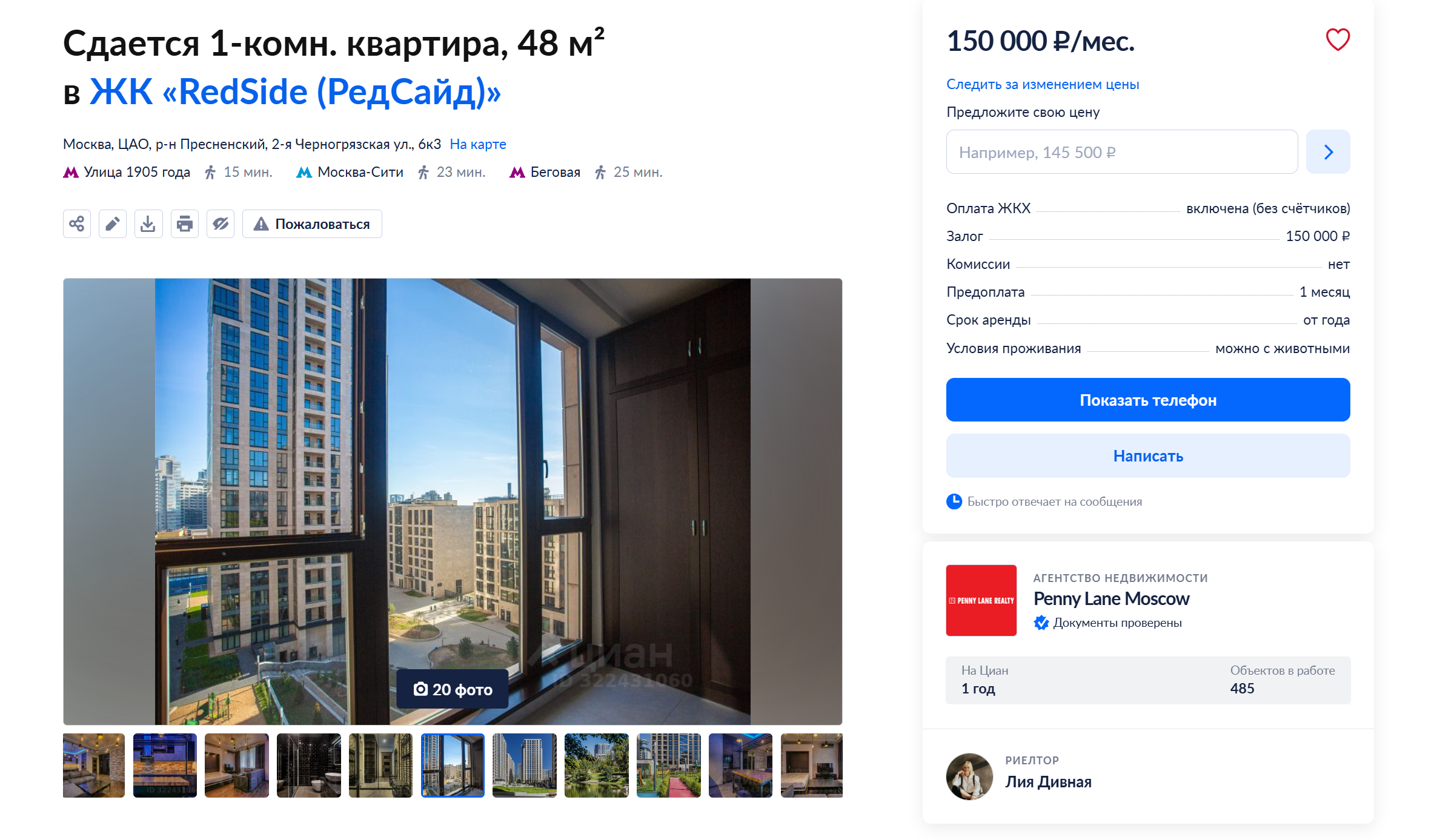Open 'На карте' map link
This screenshot has height=840, width=1437.
click(x=477, y=144)
